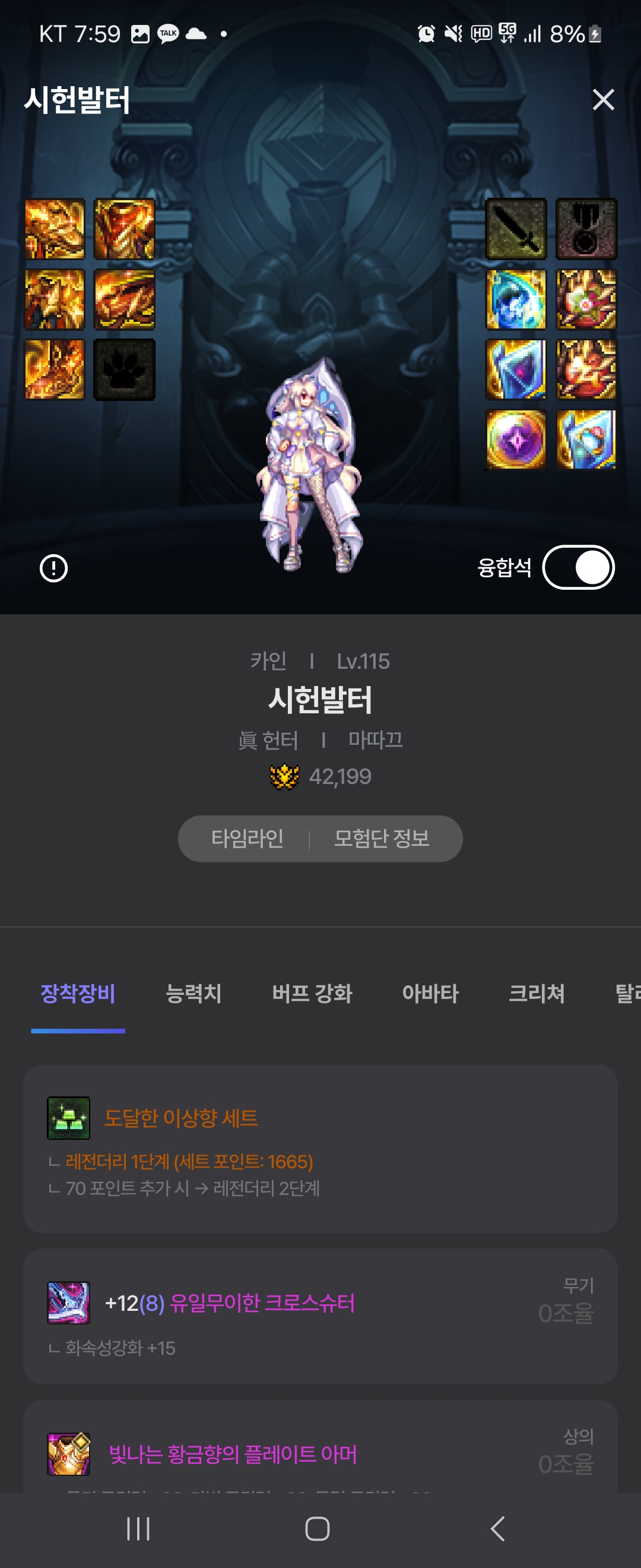This screenshot has height=1568, width=641.
Task: Switch to the 버프 강화 tab
Action: coord(312,994)
